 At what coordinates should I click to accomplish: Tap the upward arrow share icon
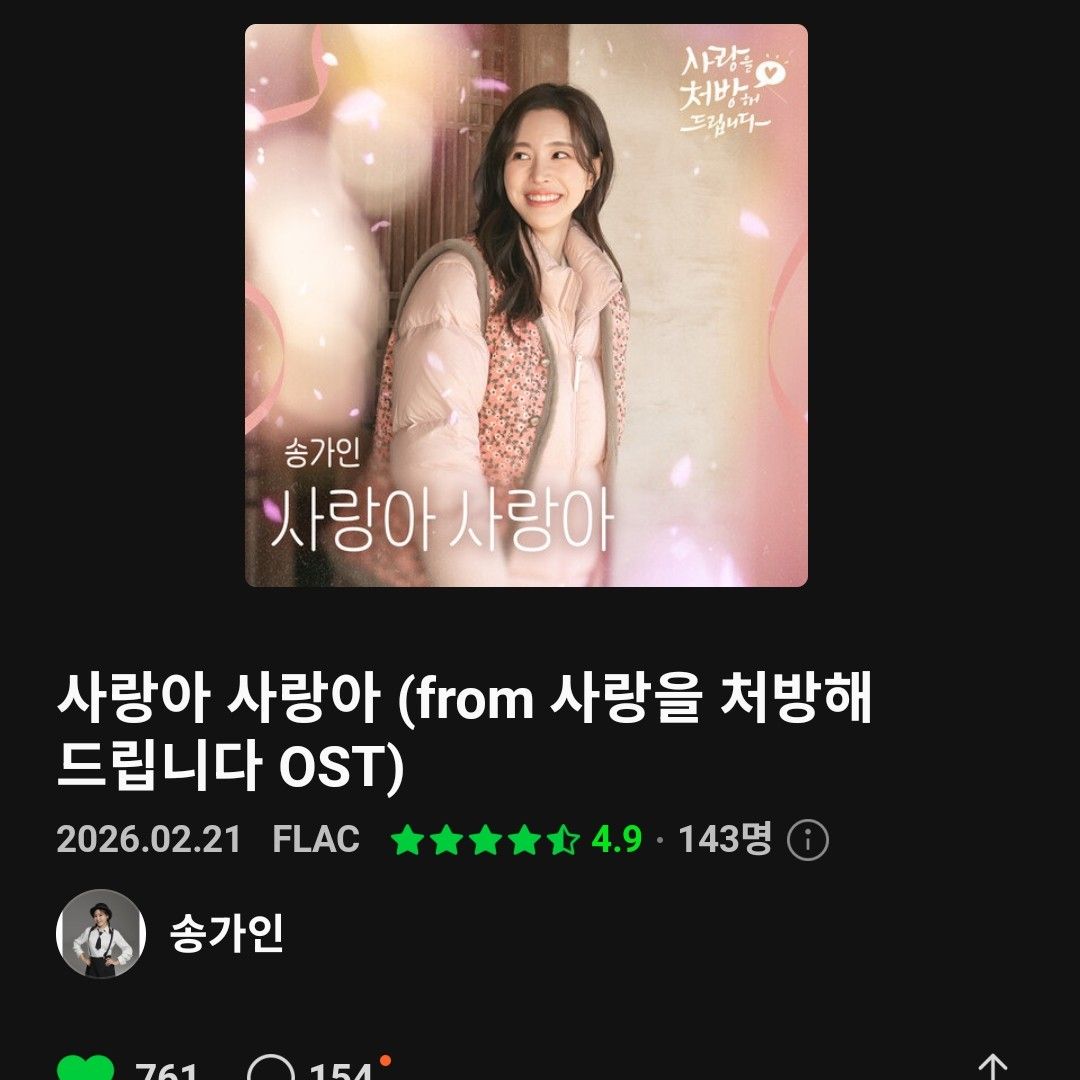pyautogui.click(x=993, y=1066)
